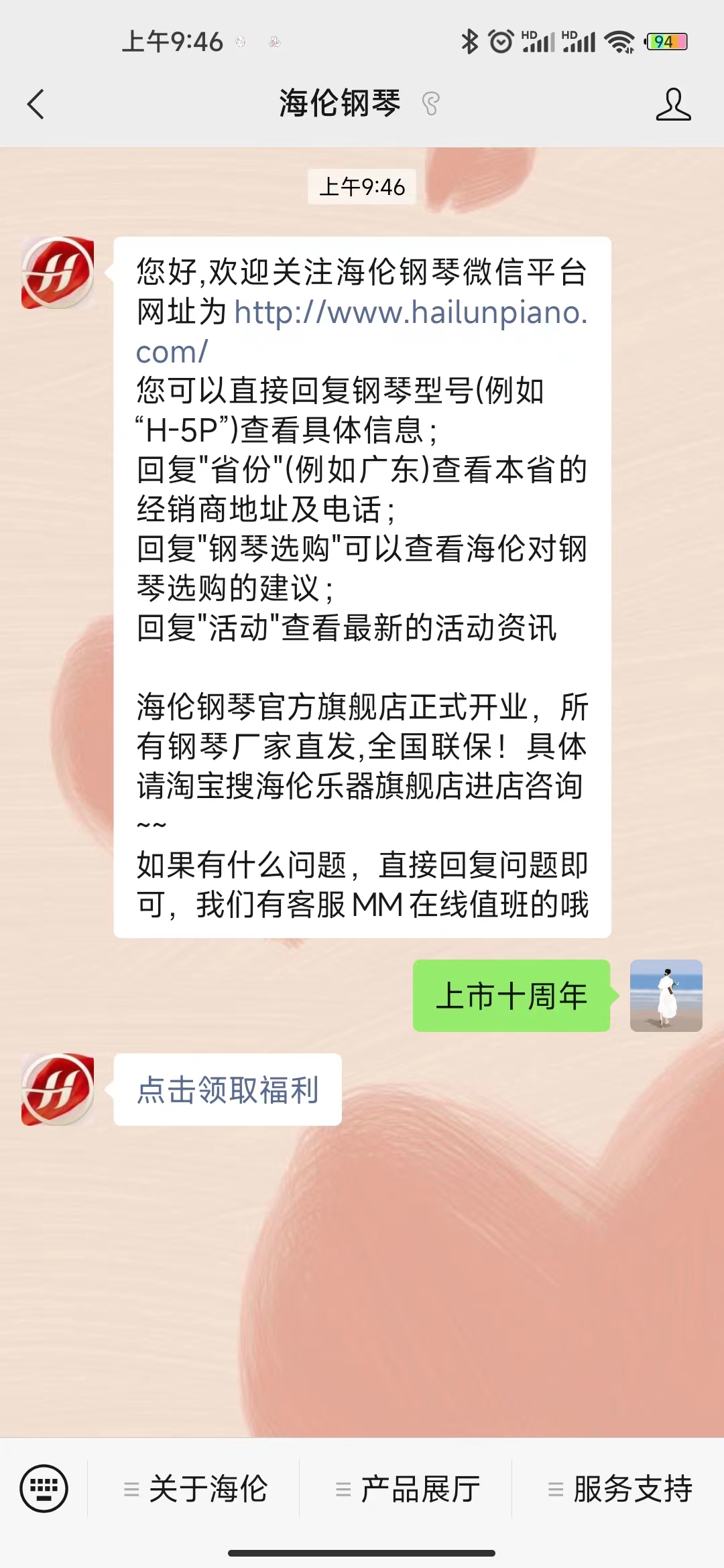Screen dimensions: 724x1568
Task: Open the 海伦钢琴 account profile icon
Action: click(x=673, y=105)
